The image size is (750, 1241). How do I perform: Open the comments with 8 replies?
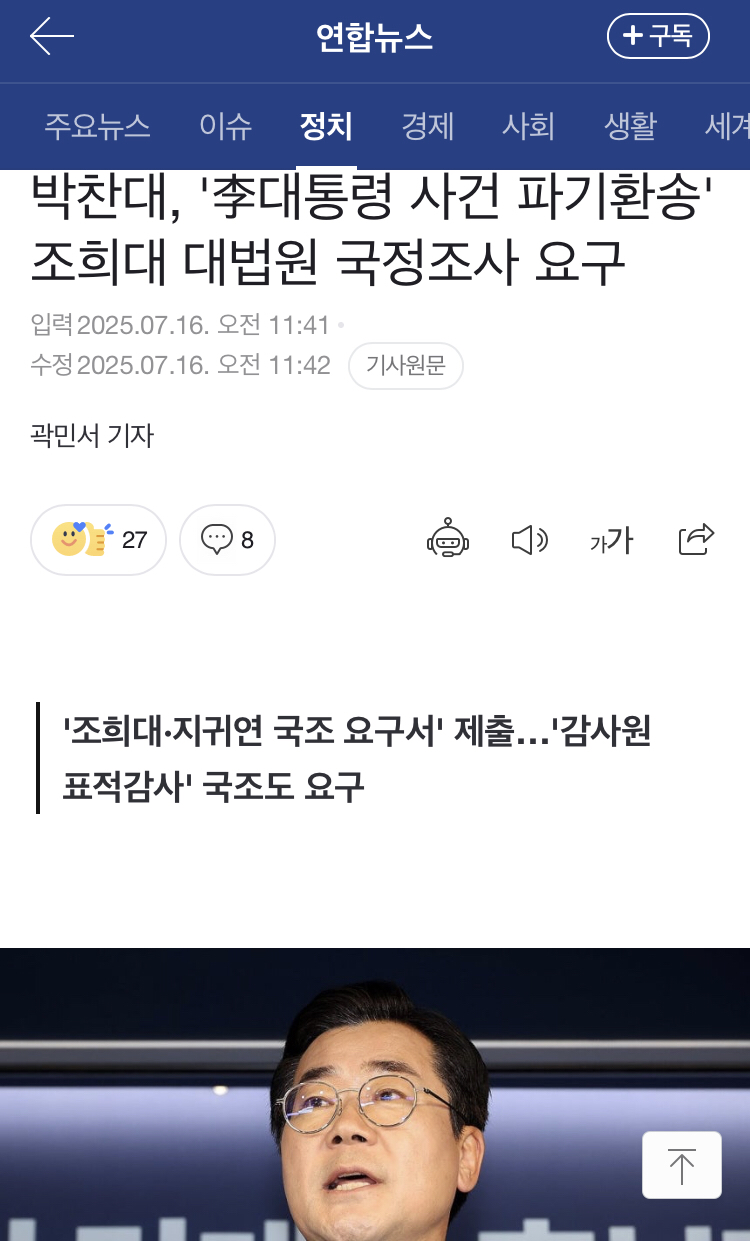click(x=227, y=540)
